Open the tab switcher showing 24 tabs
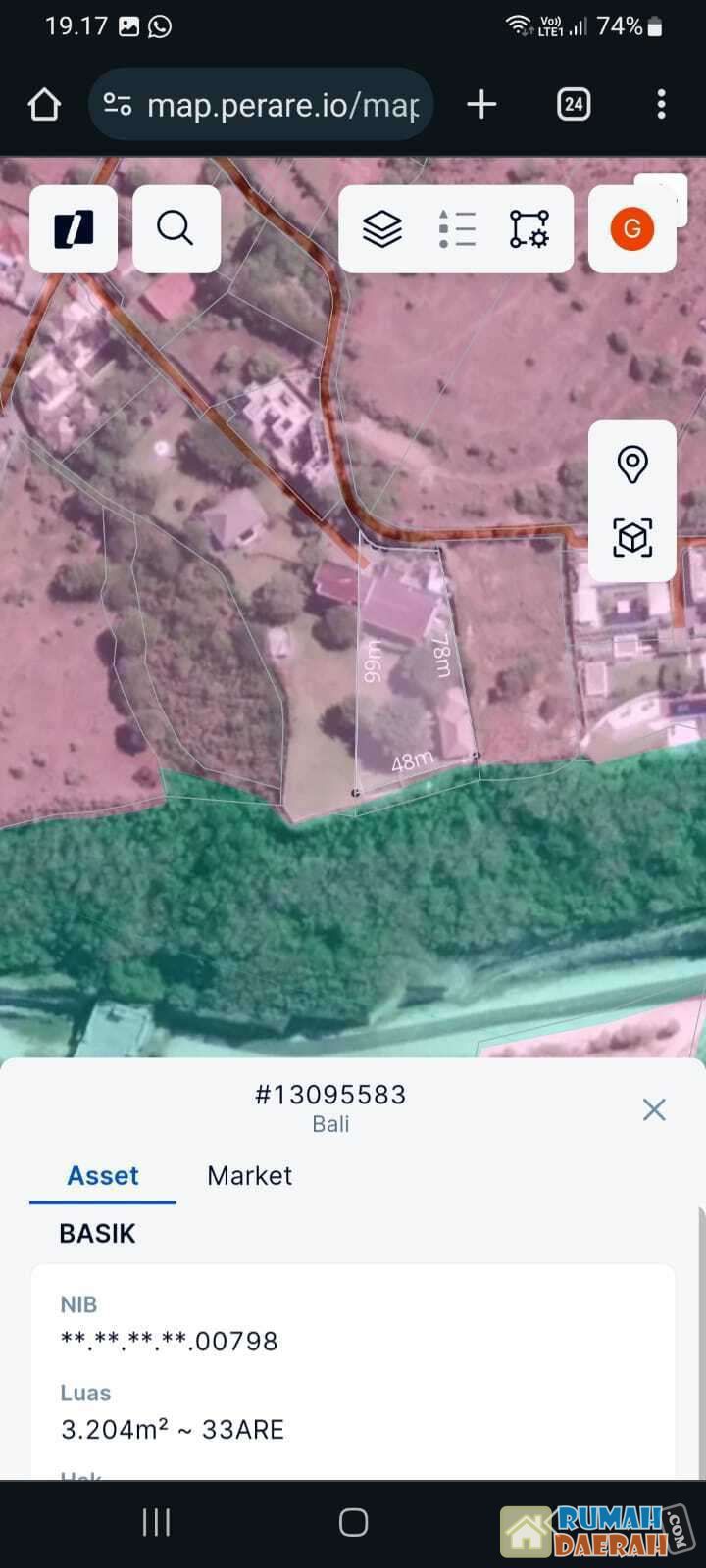This screenshot has width=706, height=1568. point(574,105)
